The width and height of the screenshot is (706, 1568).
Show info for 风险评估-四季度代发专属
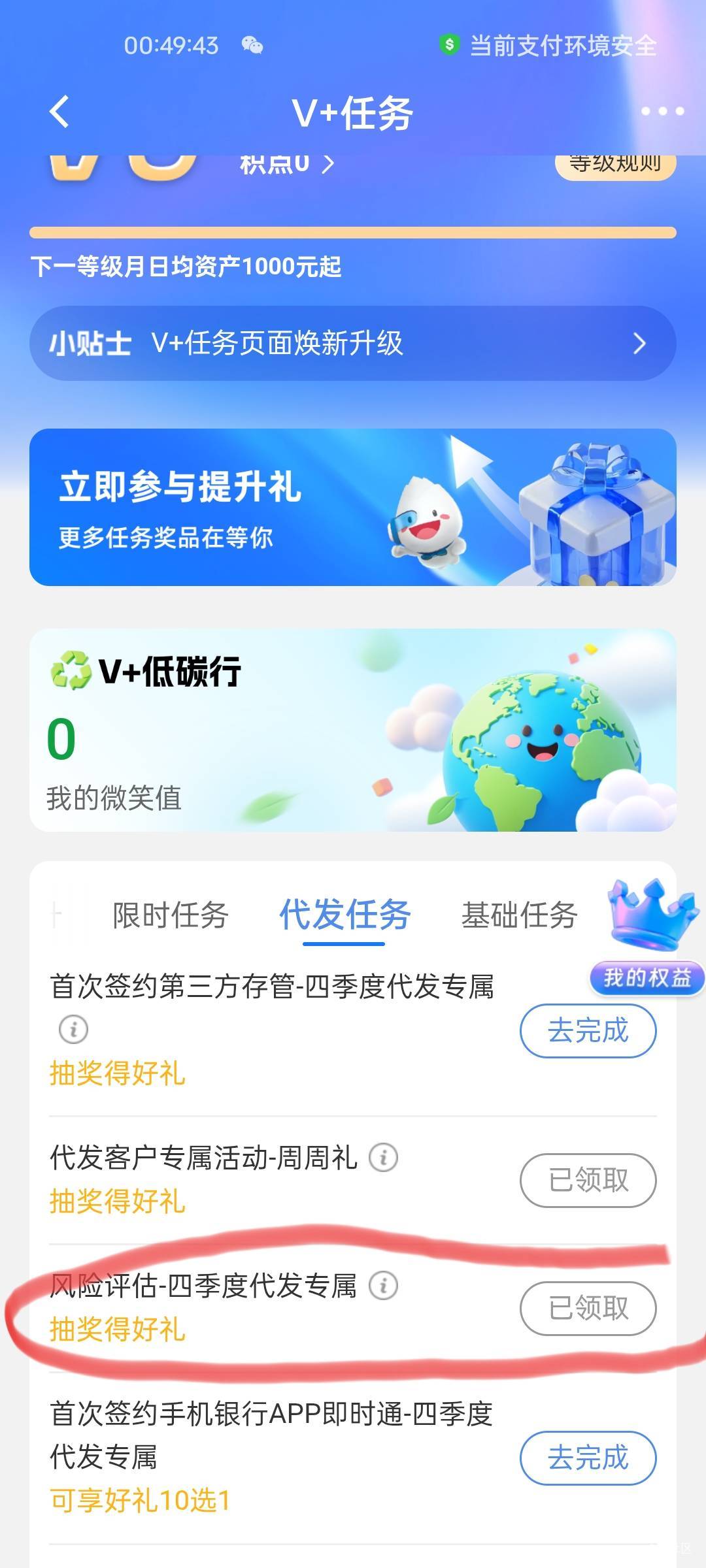(x=384, y=1286)
